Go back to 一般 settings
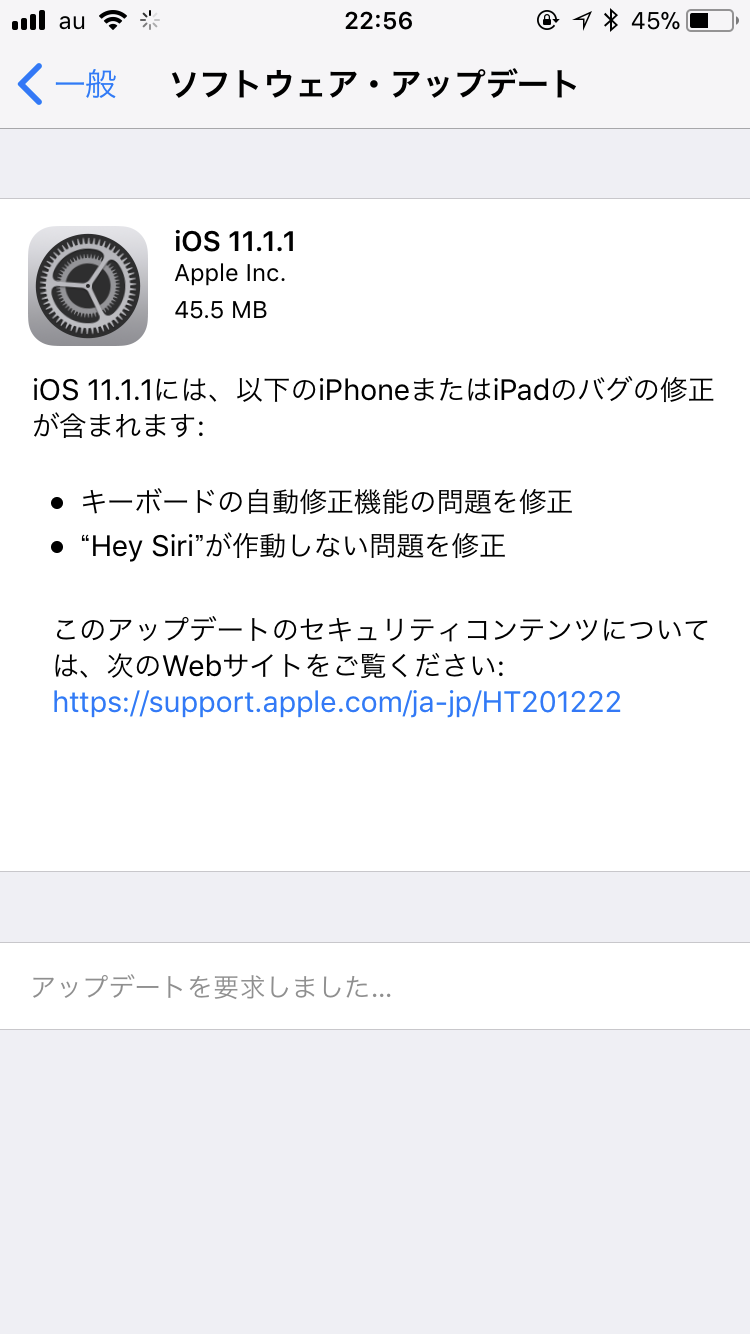The image size is (750, 1334). point(68,85)
